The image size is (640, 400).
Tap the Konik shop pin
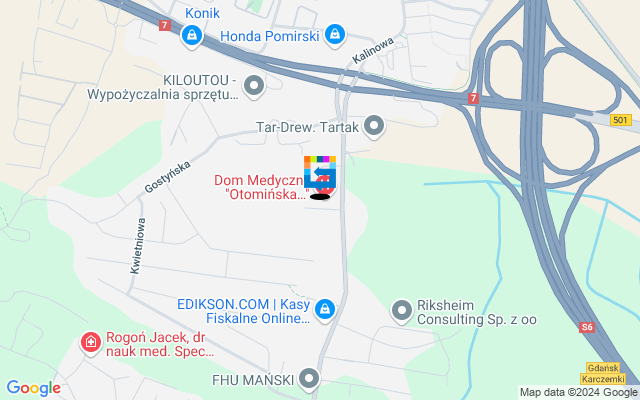[x=190, y=36]
